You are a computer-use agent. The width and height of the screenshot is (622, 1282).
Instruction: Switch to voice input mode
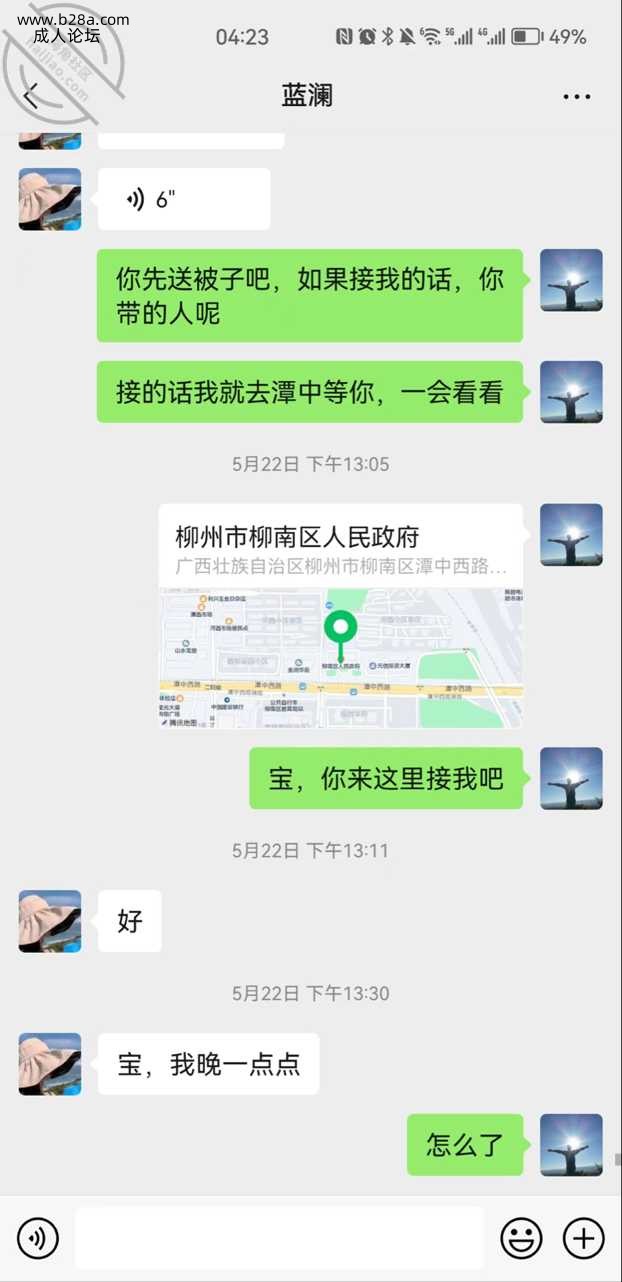(38, 1239)
